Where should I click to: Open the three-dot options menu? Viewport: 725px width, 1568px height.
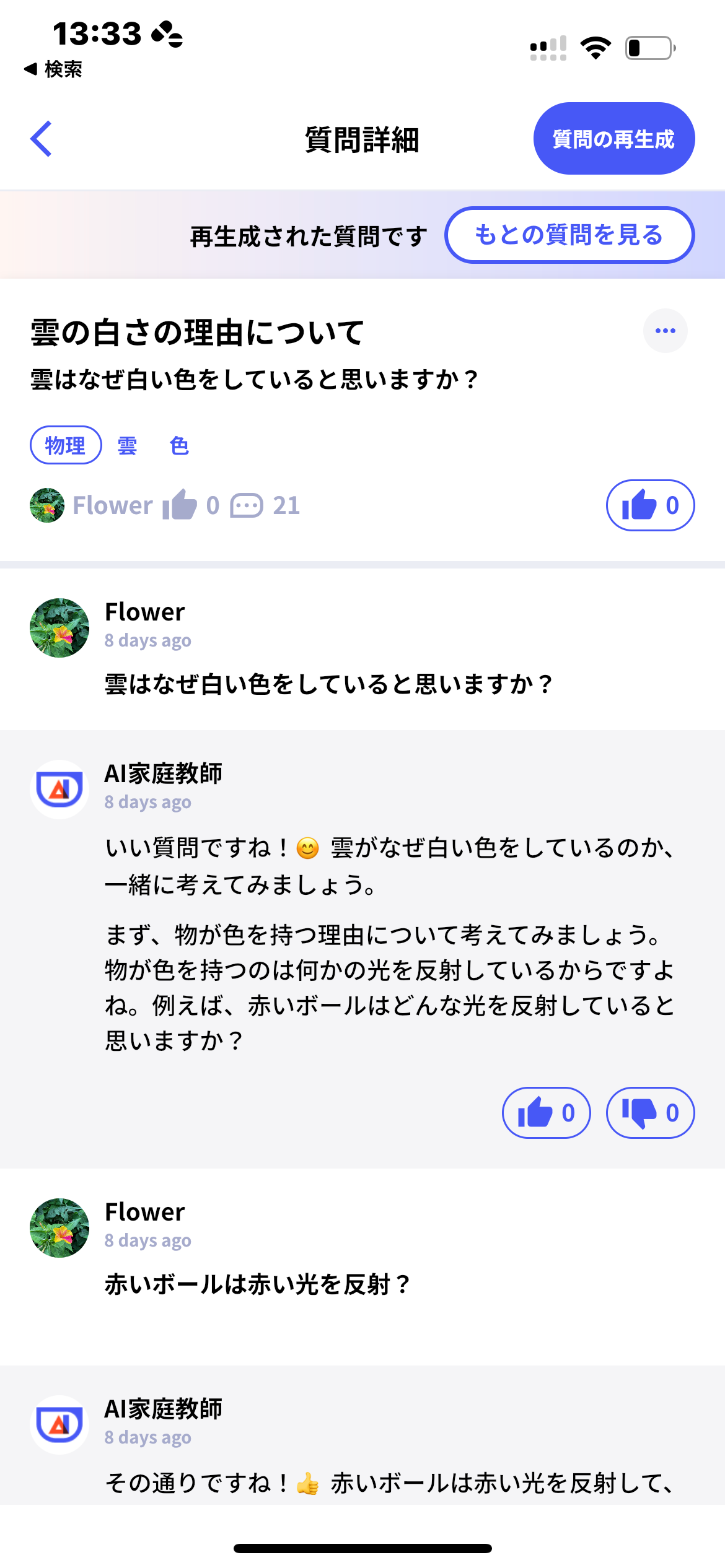point(665,331)
